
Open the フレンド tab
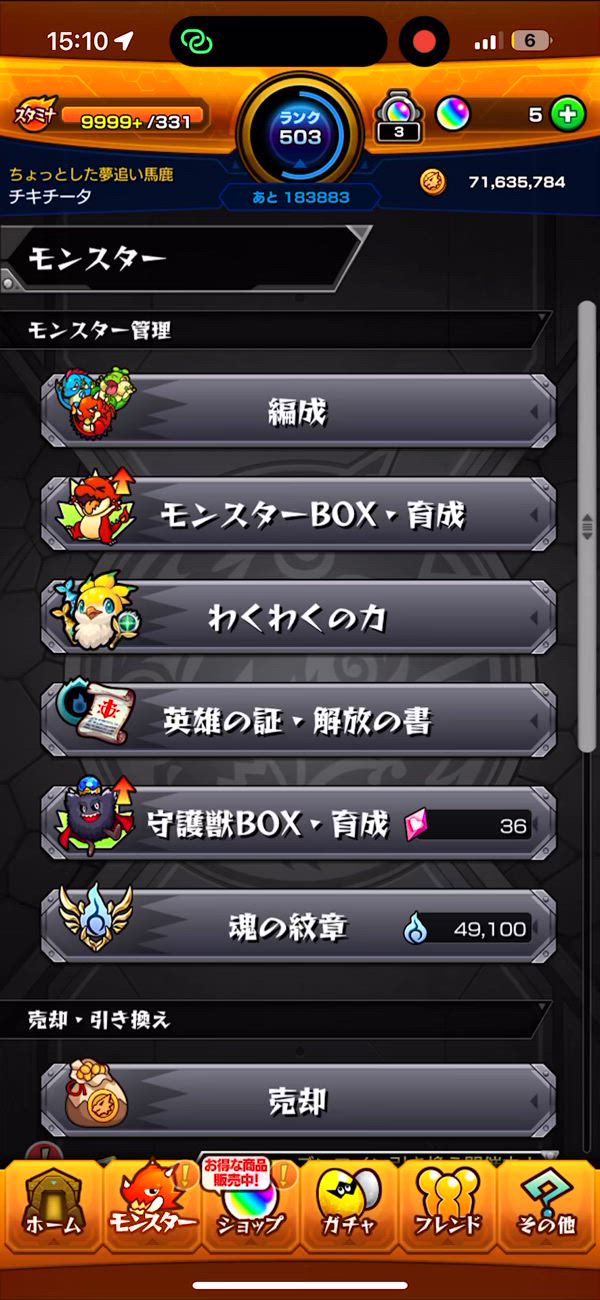tap(447, 1210)
